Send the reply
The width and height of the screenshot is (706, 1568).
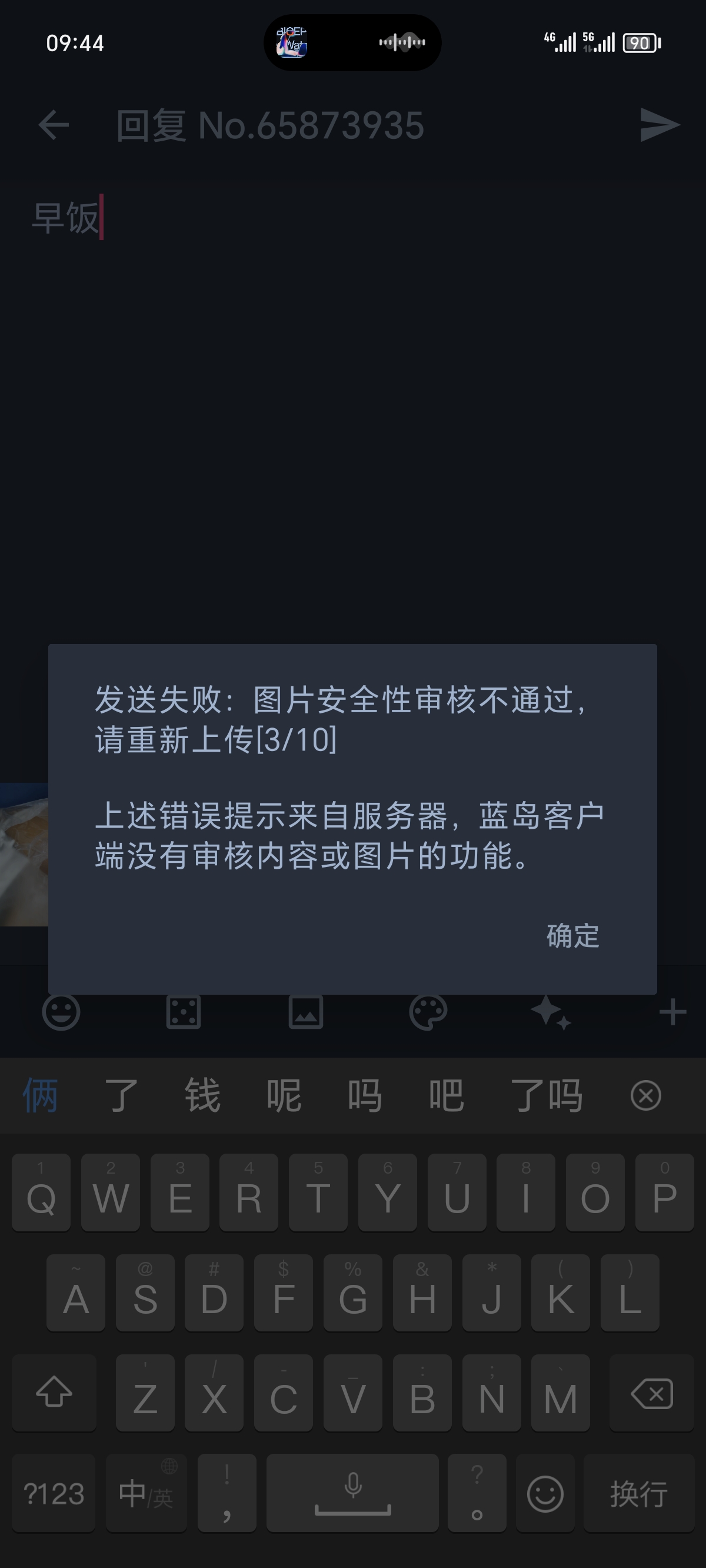[x=659, y=125]
